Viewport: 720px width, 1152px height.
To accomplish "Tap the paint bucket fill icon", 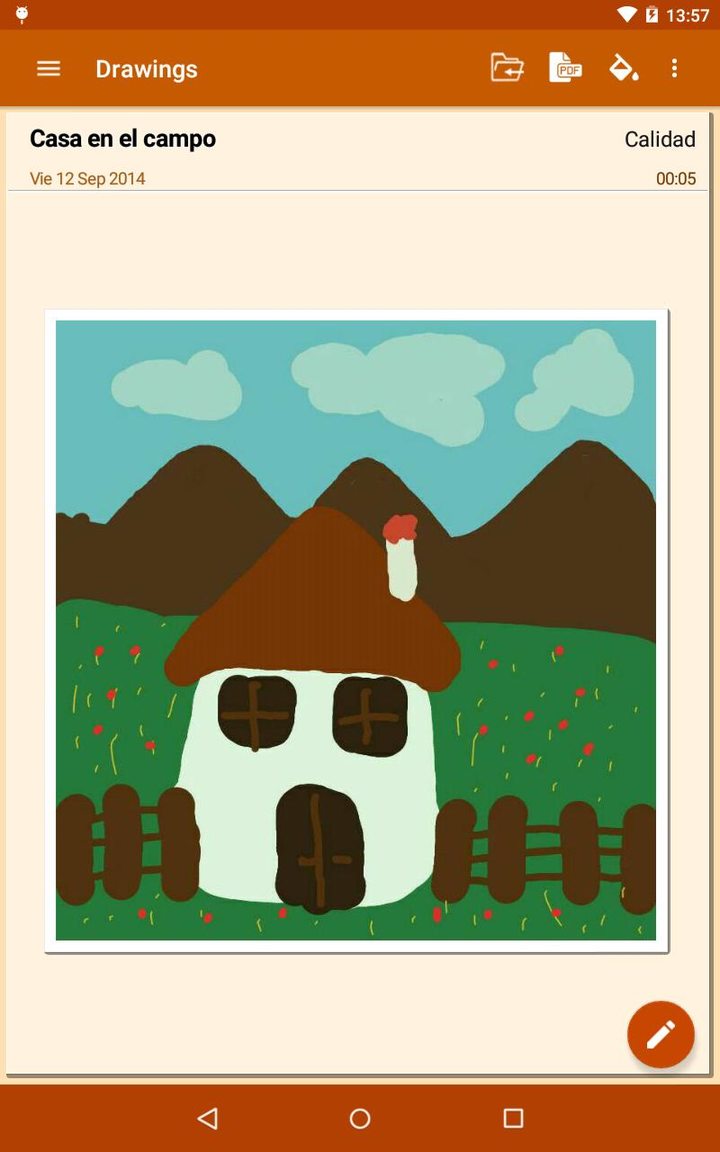I will pos(623,68).
